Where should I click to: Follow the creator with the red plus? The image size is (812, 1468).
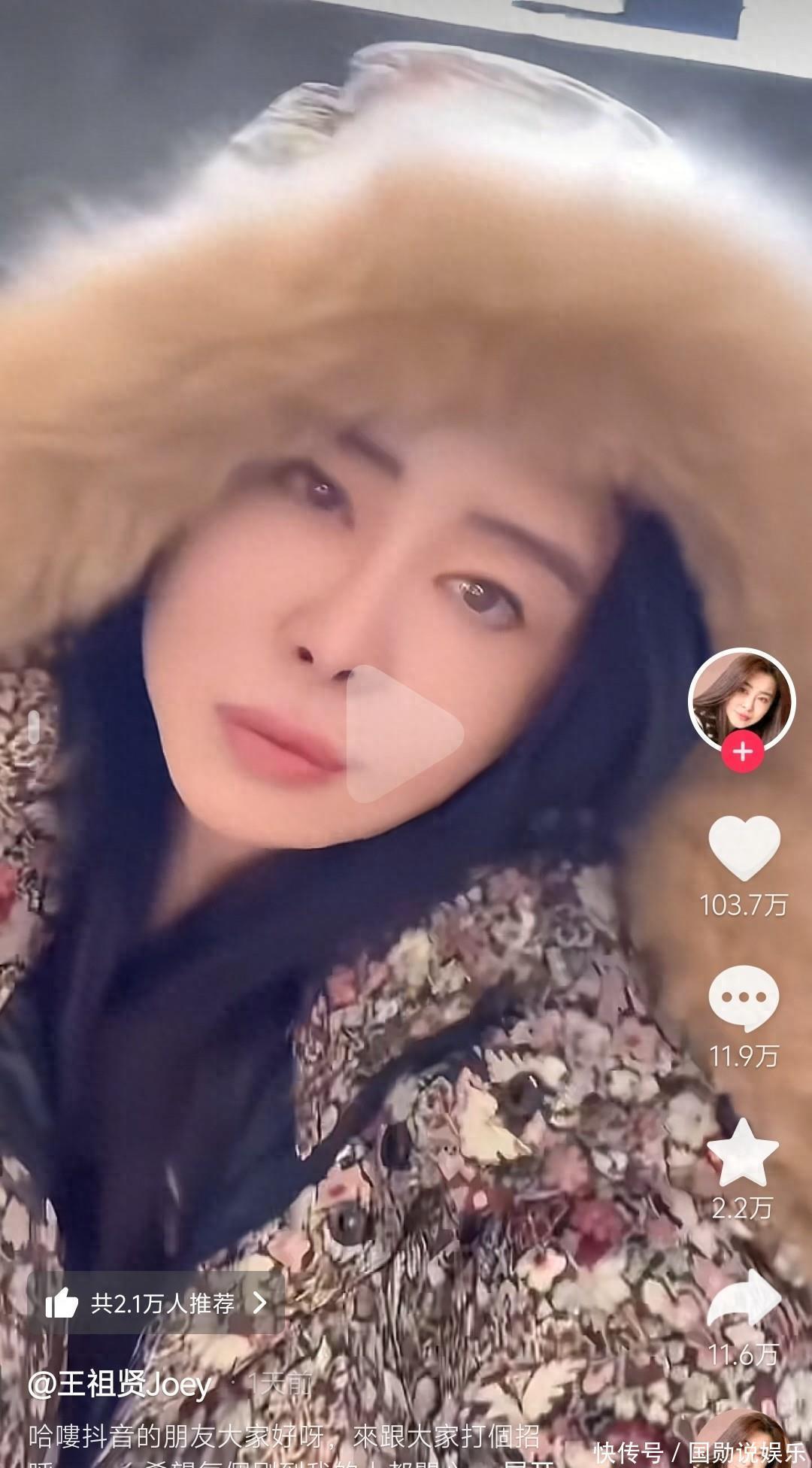[743, 751]
